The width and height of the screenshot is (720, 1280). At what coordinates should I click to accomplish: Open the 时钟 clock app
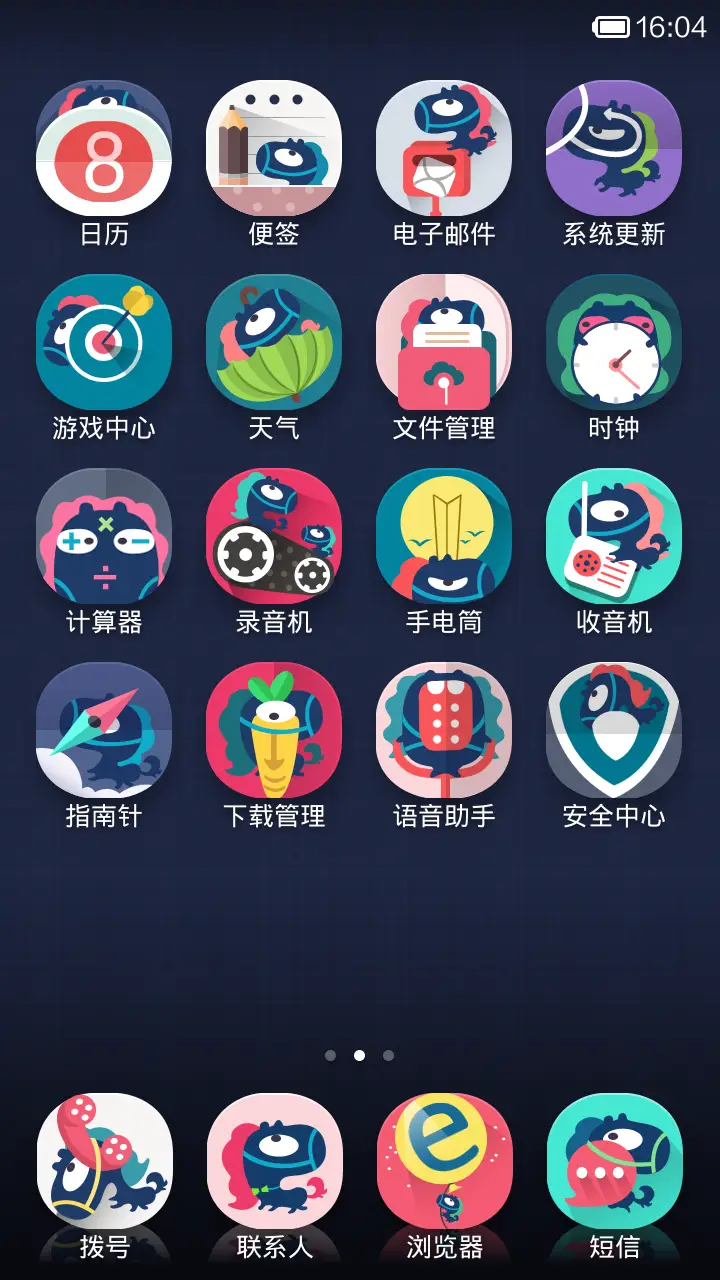pos(614,343)
